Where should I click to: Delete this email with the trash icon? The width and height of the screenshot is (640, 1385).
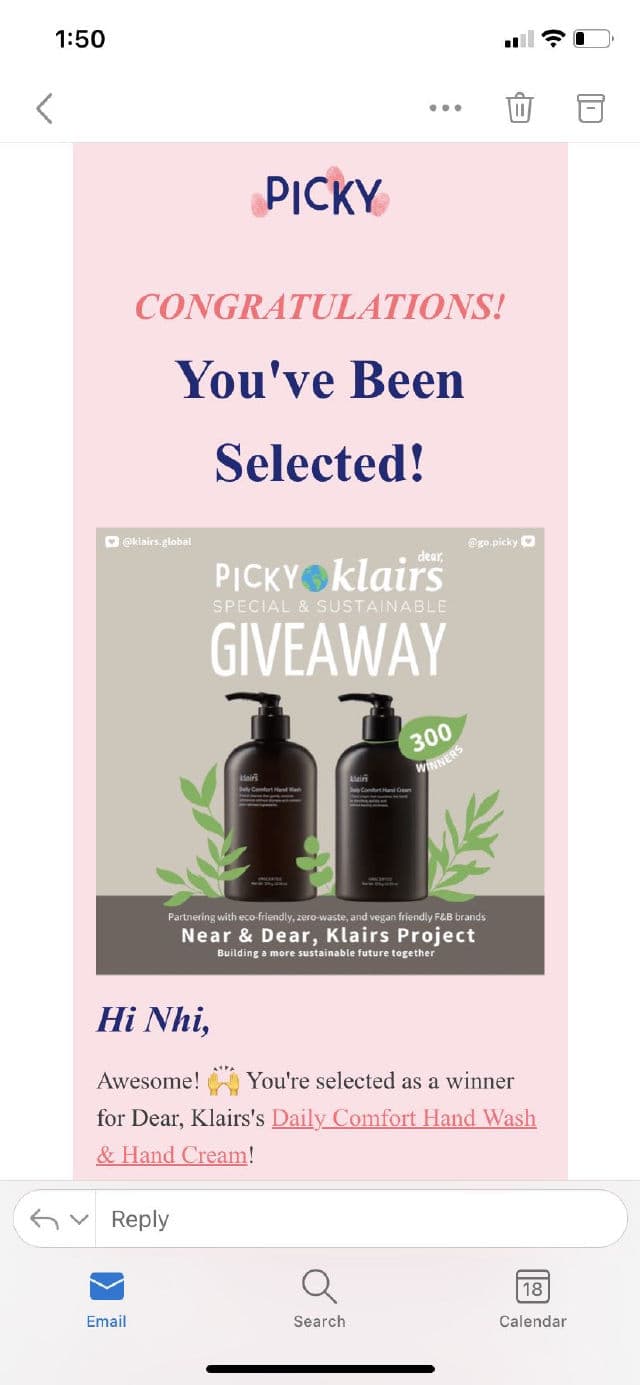click(x=519, y=107)
